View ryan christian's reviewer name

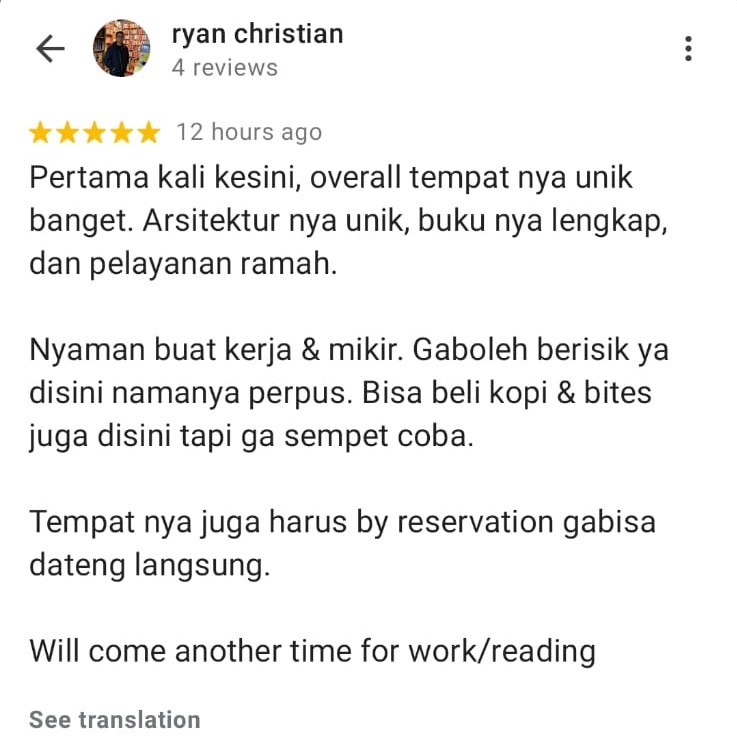coord(257,34)
